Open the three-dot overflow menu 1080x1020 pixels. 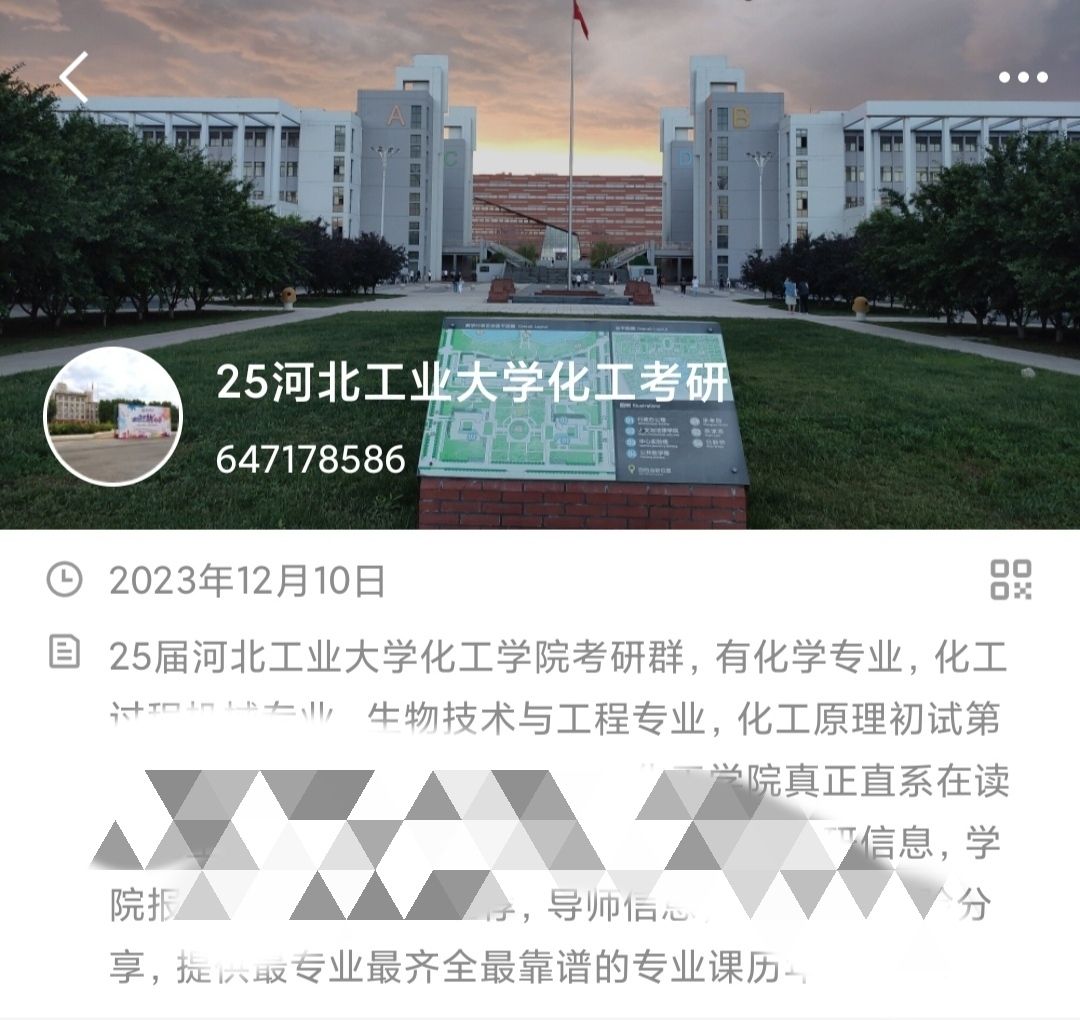1022,77
